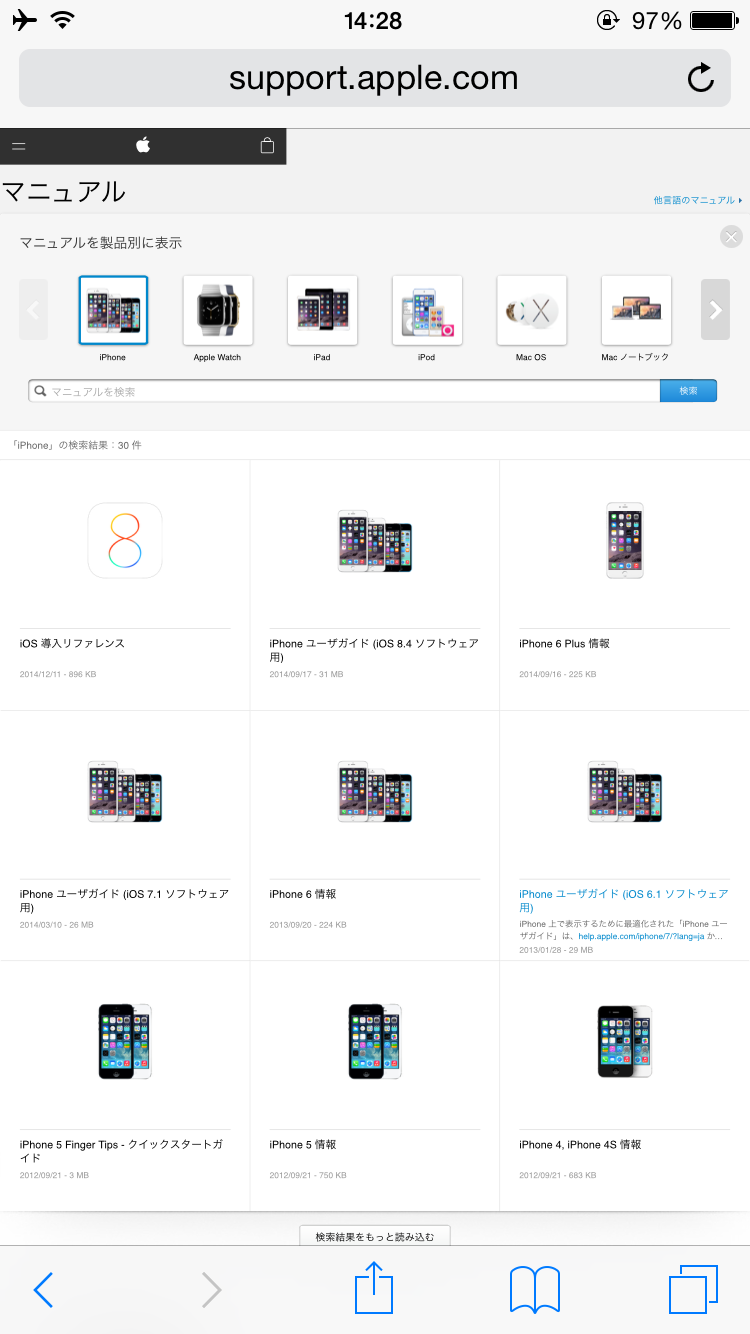Load more results with 検索結果をもっと読み込む
This screenshot has height=1334, width=750.
pos(375,1236)
